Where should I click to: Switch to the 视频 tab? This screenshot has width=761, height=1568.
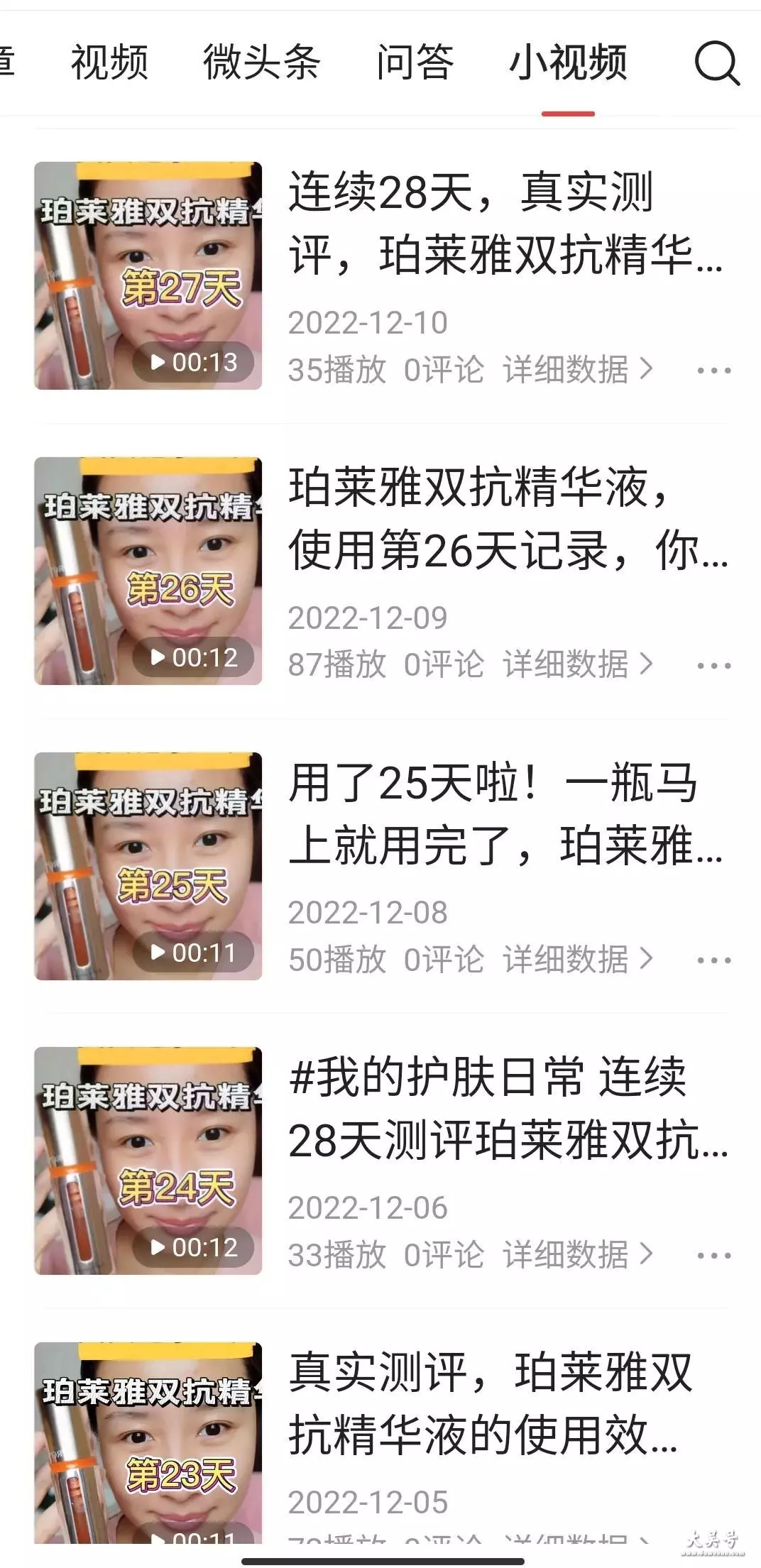click(109, 62)
